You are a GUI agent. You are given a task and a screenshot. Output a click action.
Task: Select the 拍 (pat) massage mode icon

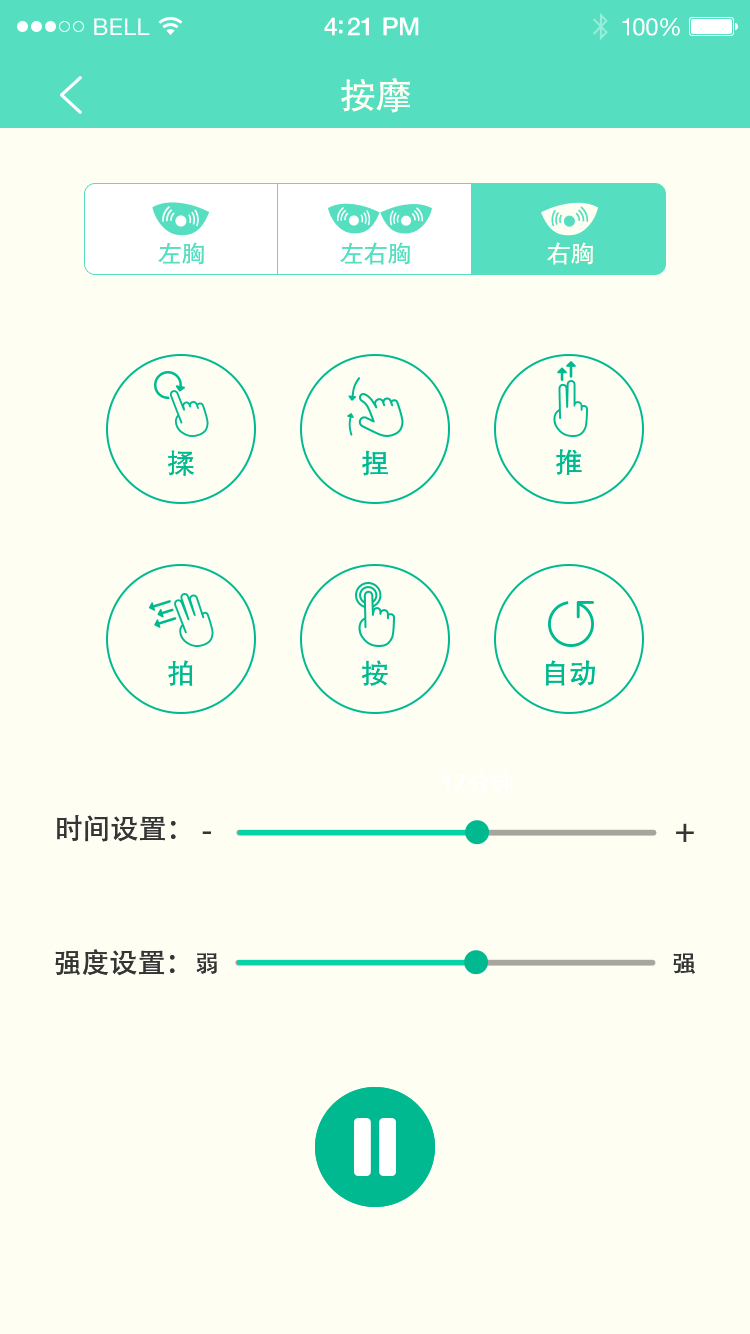[181, 639]
